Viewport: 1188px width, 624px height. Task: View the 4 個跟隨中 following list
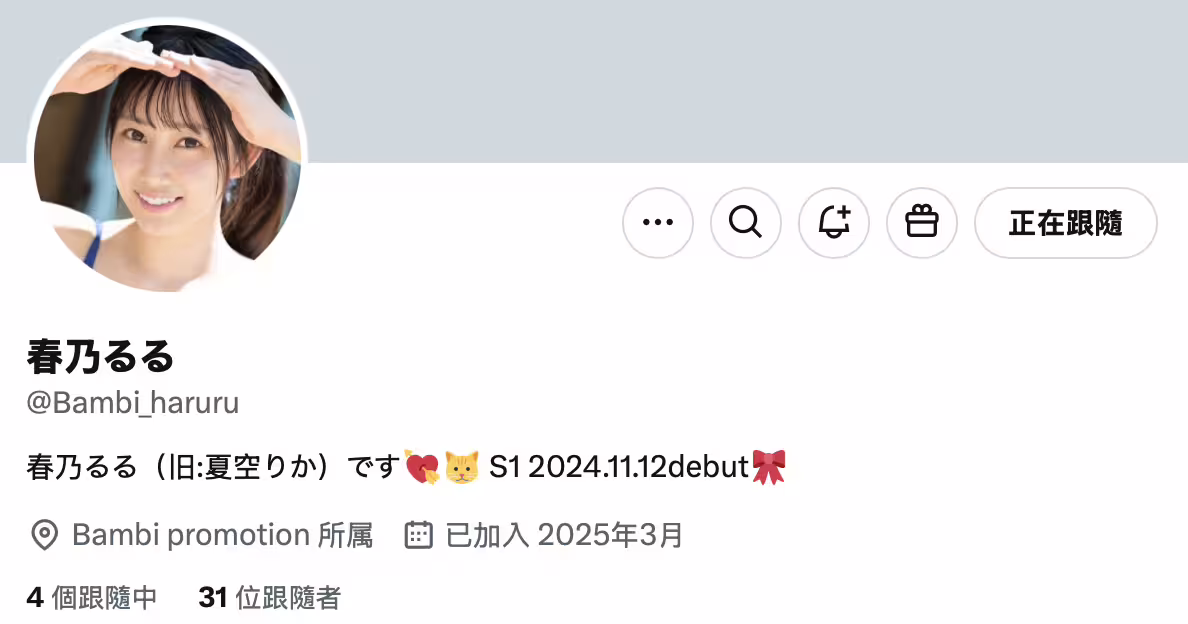pos(92,598)
